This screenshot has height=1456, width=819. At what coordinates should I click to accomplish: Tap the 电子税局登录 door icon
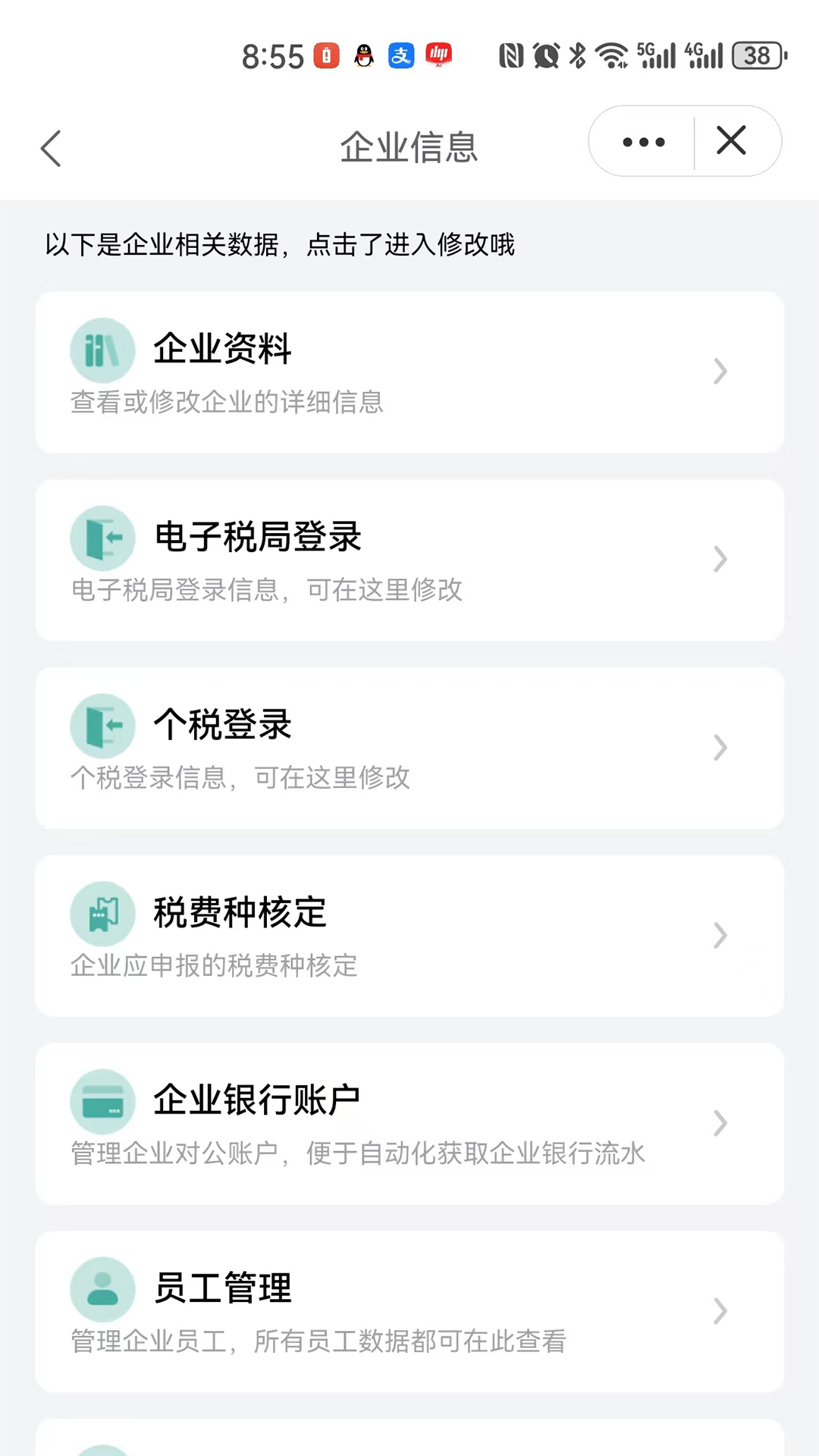coord(102,538)
